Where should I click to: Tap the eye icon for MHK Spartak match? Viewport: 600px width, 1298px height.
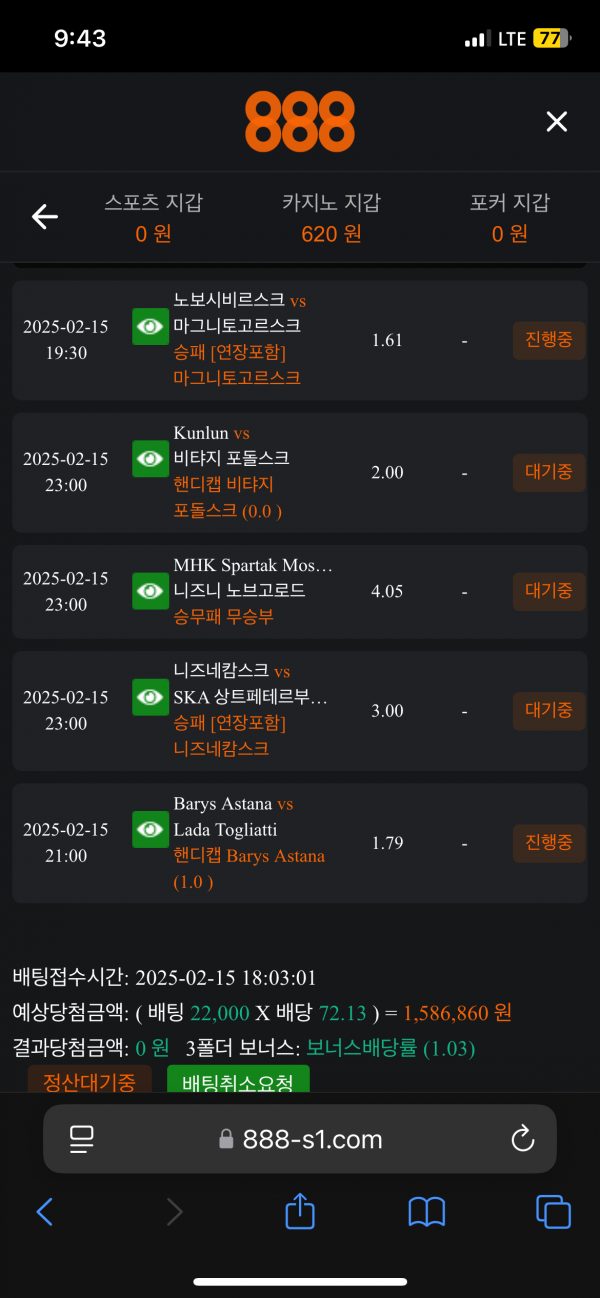point(150,591)
